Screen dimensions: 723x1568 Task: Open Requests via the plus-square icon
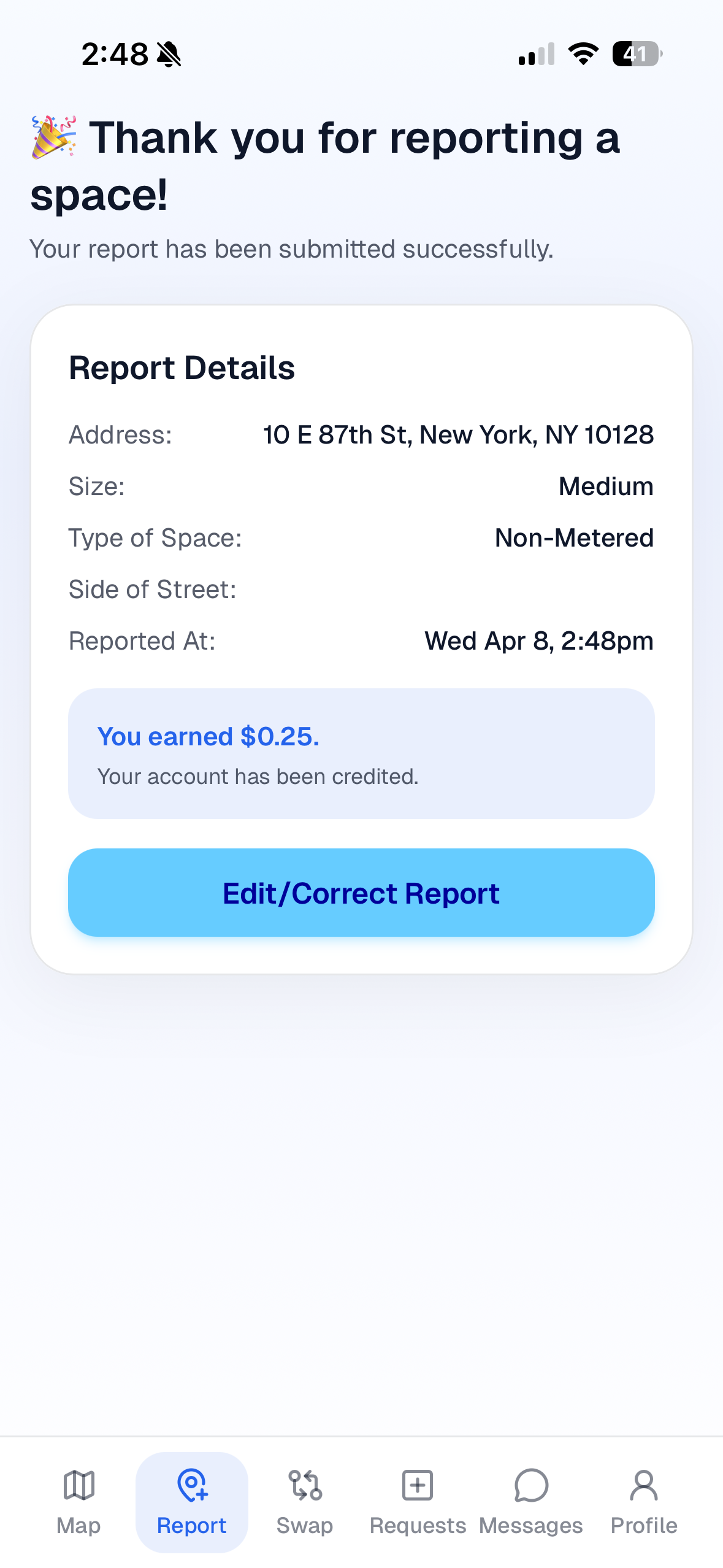tap(417, 1485)
